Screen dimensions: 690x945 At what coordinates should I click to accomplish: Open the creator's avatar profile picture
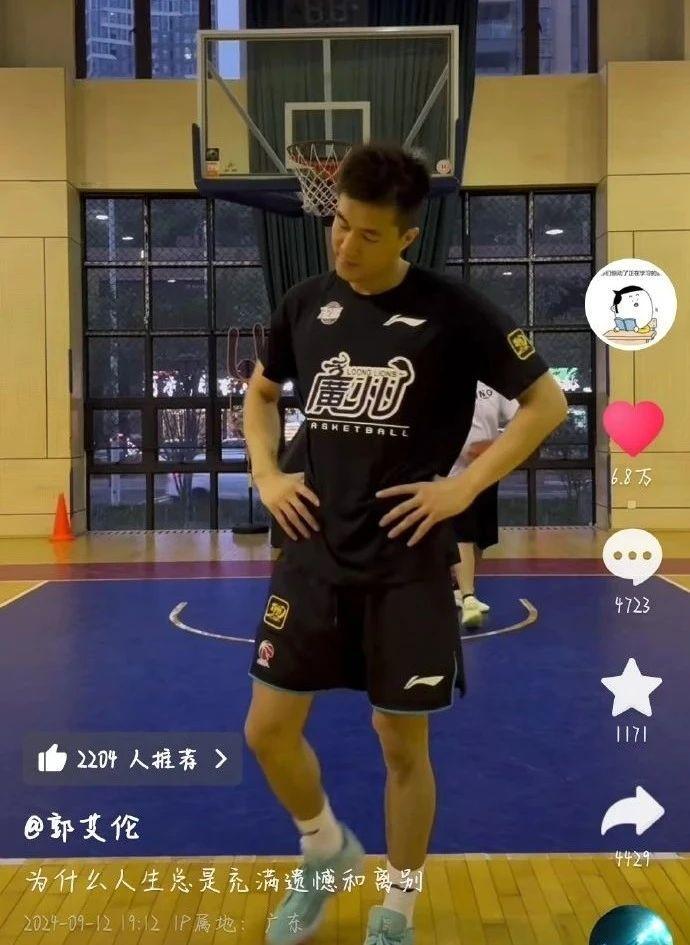tap(630, 304)
